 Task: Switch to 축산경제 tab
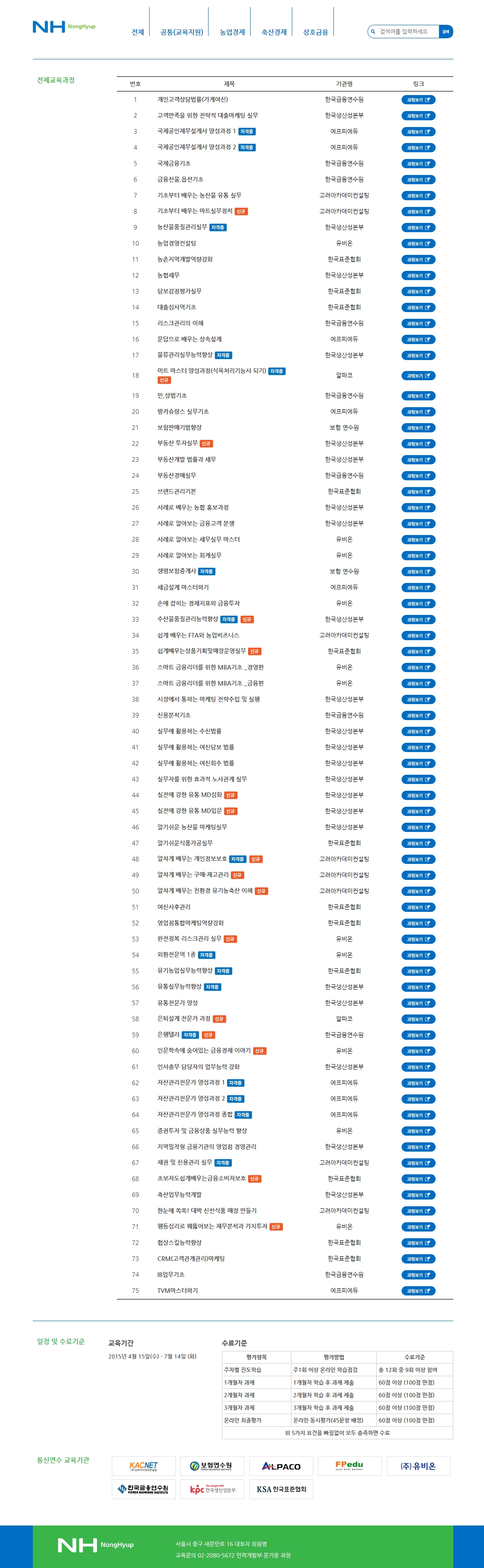click(x=274, y=32)
